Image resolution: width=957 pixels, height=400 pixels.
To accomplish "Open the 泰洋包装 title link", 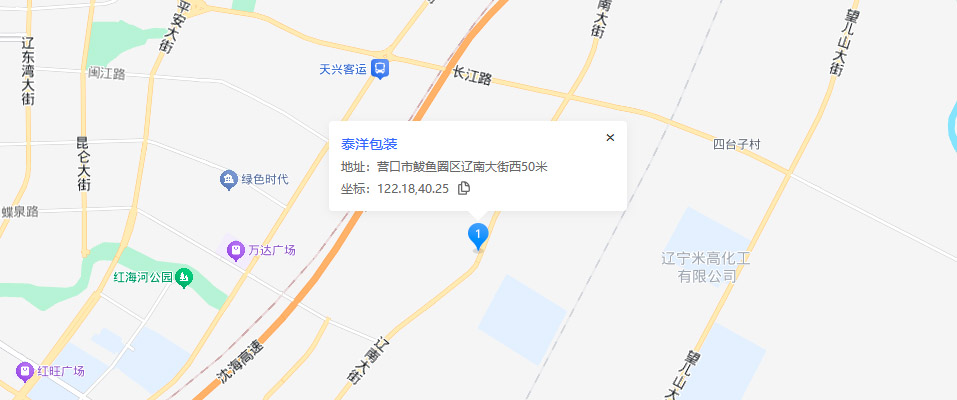I will tap(369, 144).
